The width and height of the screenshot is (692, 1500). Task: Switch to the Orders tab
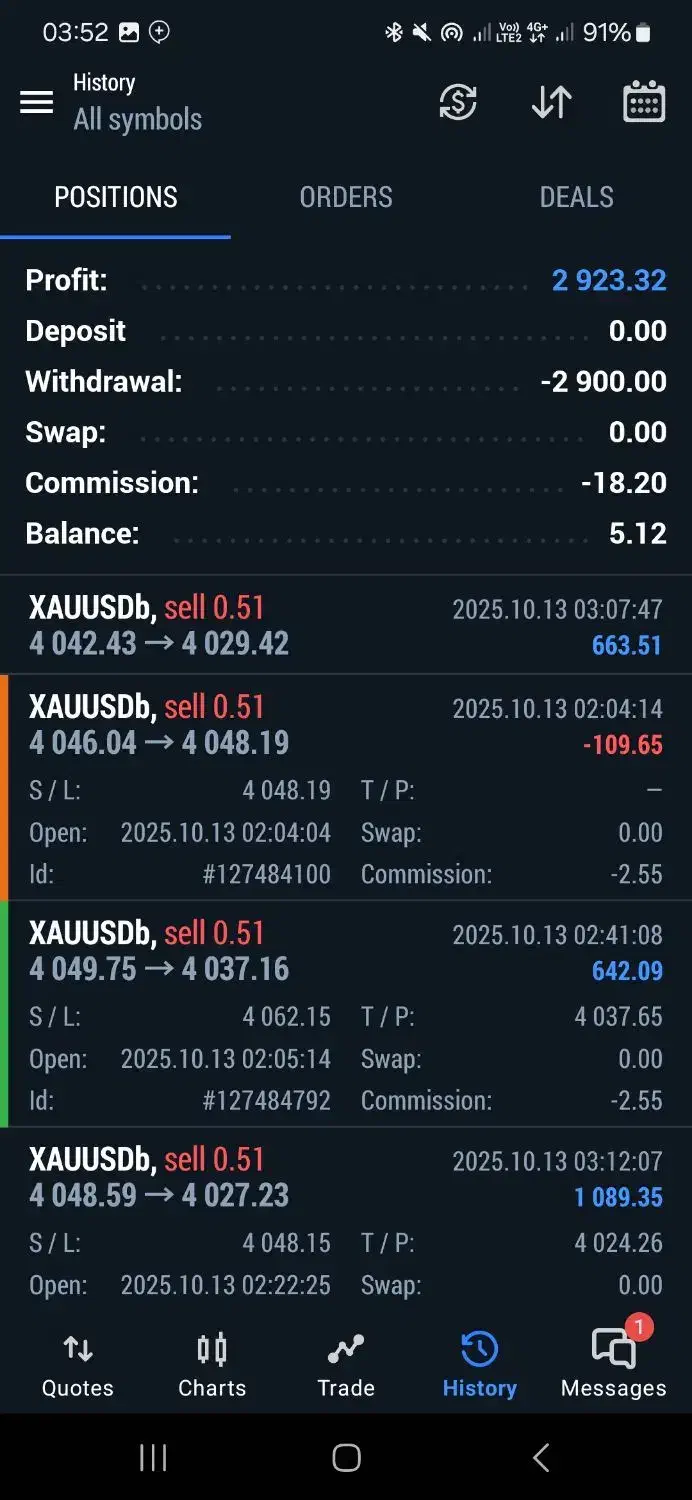346,197
